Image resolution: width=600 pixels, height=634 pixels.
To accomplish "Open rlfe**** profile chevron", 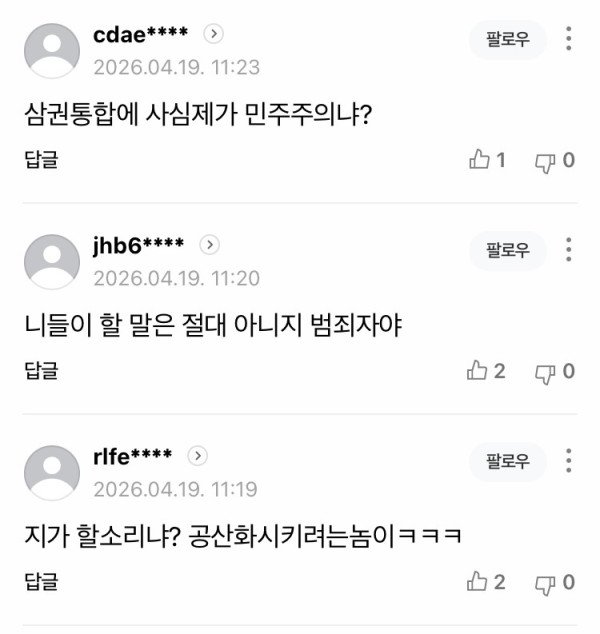I will point(198,456).
